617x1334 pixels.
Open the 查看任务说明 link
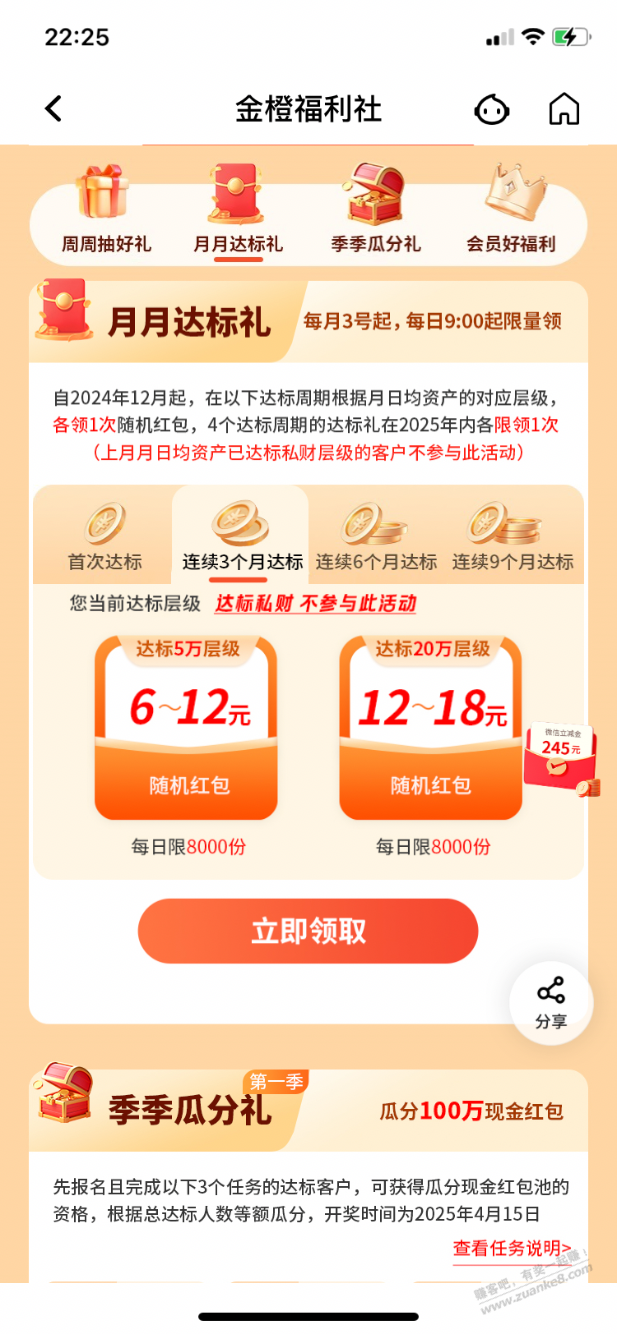click(x=512, y=1248)
